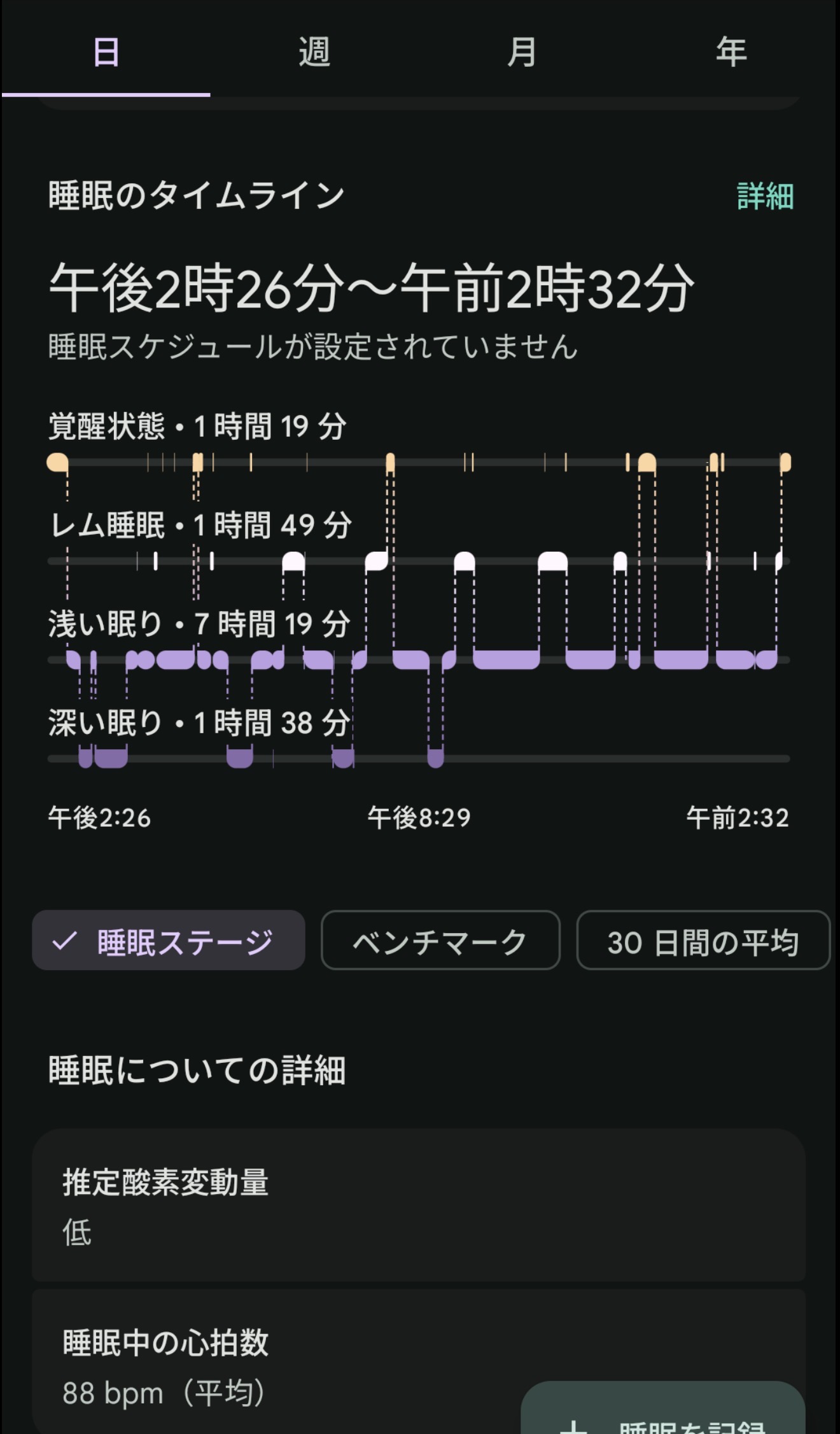
Task: Show the 30 日間の平均 chip
Action: pos(703,941)
